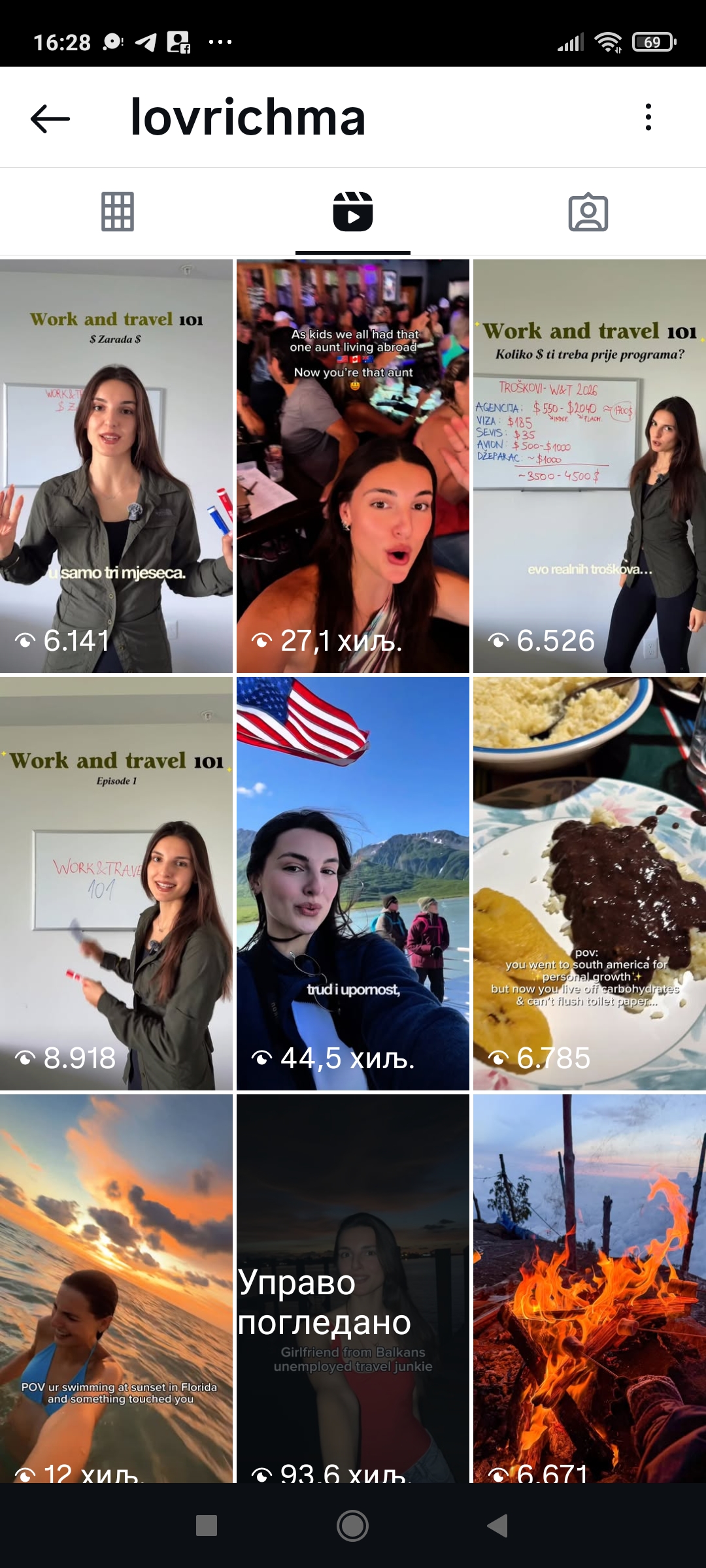
Task: Open the three-dot overflow menu
Action: [x=648, y=118]
